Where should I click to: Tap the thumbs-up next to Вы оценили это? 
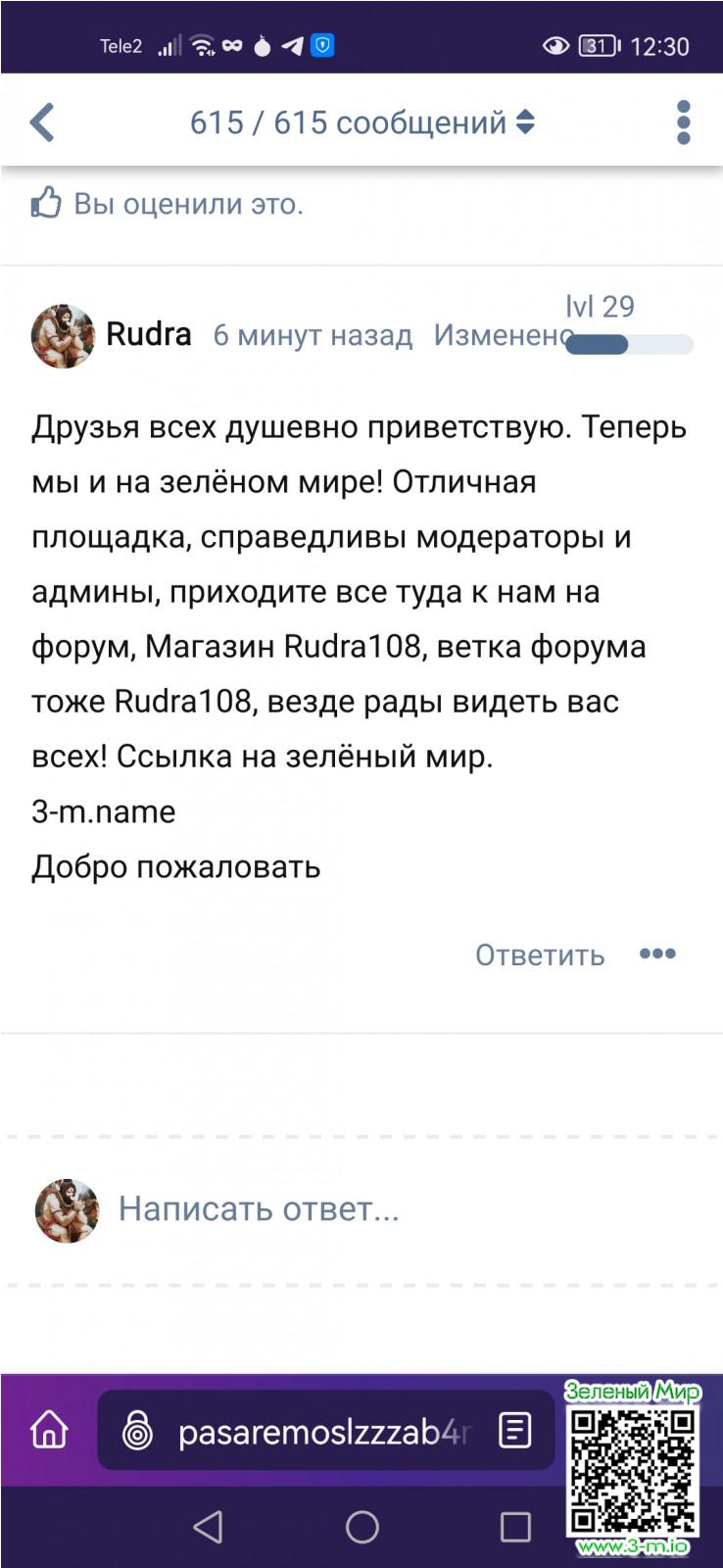(x=46, y=203)
